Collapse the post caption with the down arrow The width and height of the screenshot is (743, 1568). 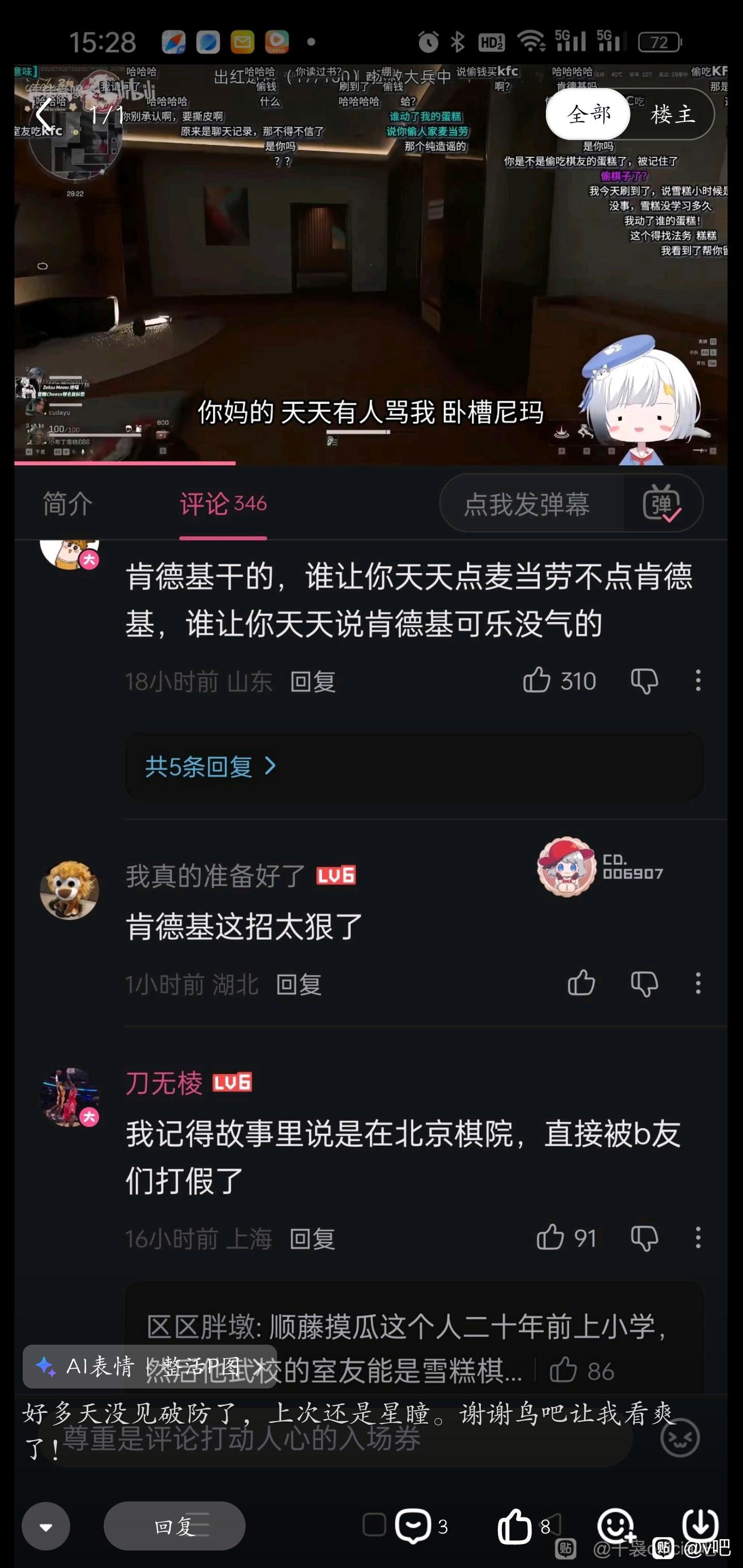click(46, 1526)
